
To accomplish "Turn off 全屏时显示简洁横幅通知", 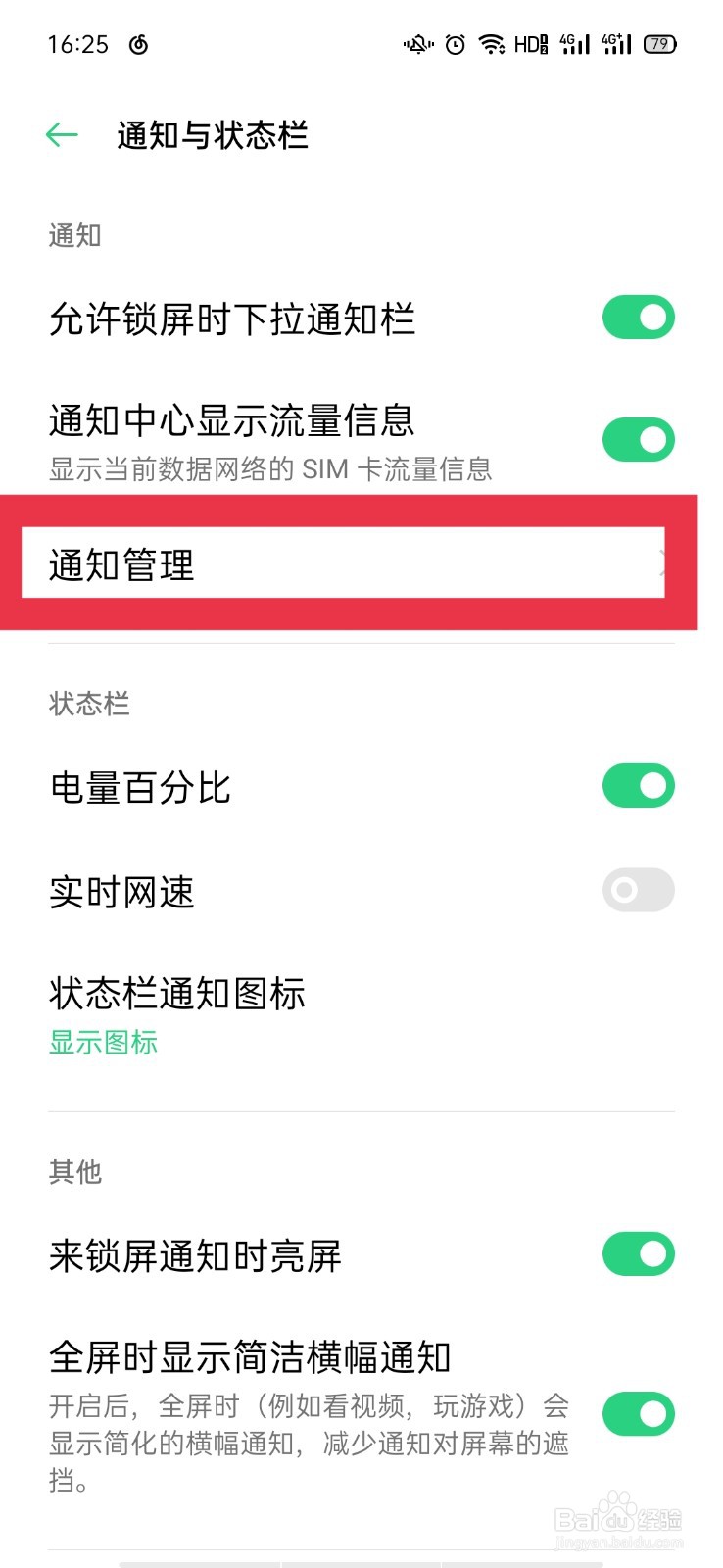I will pos(637,1415).
